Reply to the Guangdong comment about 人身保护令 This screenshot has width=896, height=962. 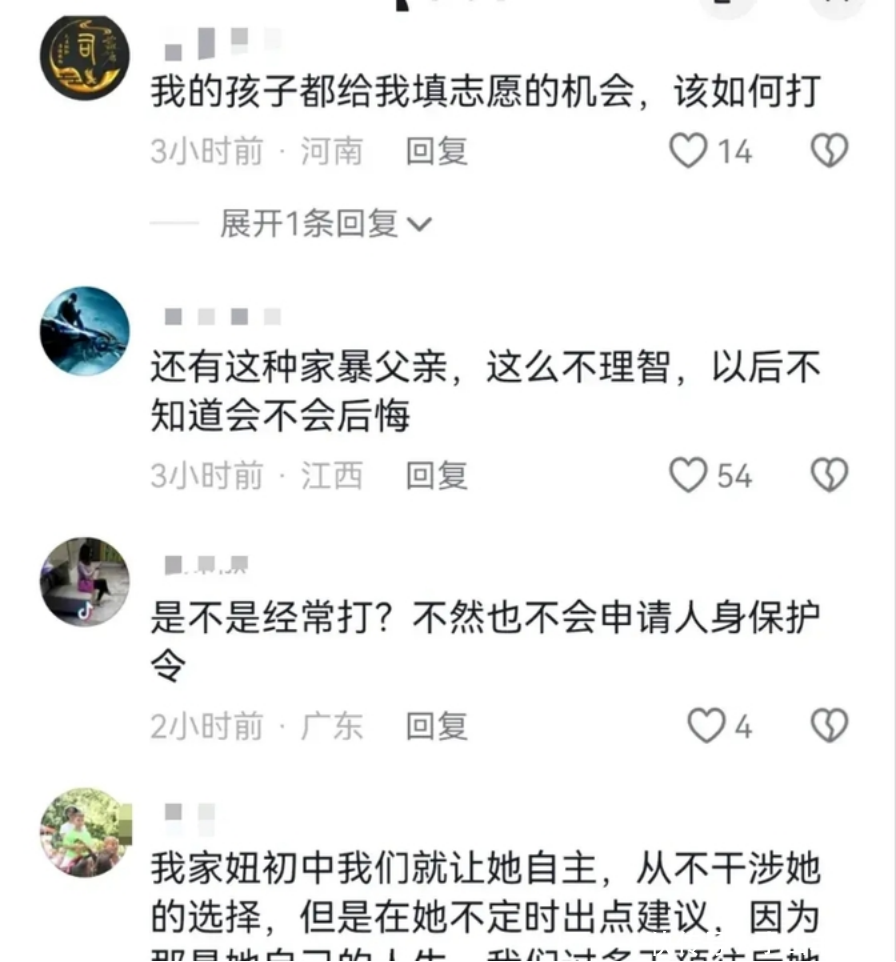point(437,726)
